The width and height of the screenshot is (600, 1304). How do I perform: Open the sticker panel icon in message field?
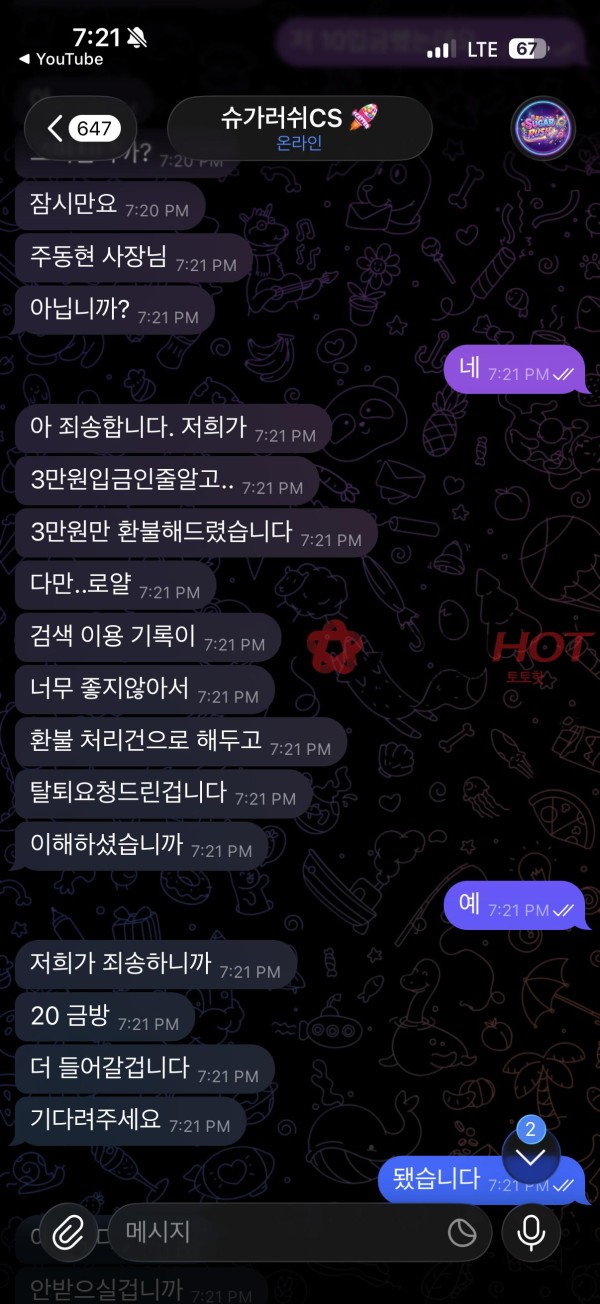(x=462, y=1233)
